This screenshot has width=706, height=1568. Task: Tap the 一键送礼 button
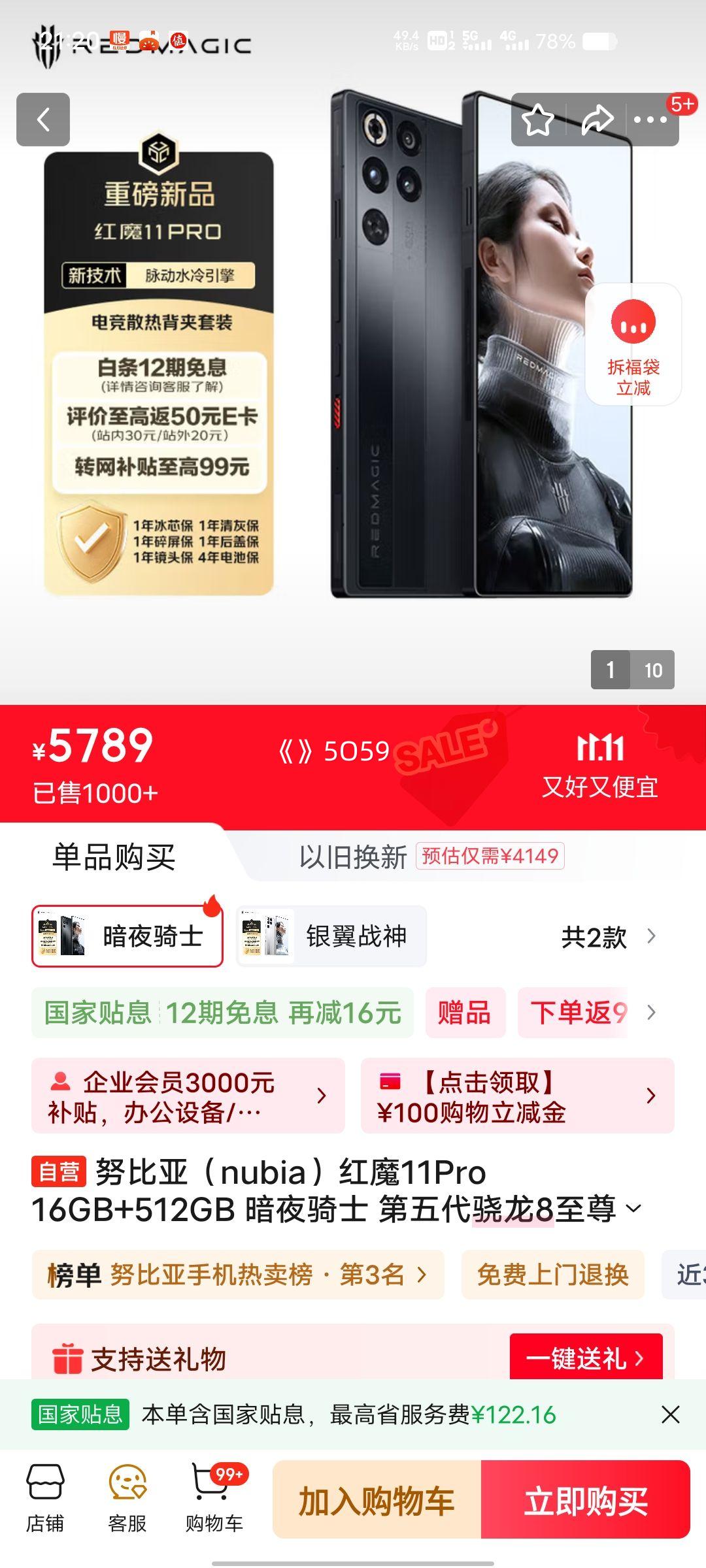click(x=585, y=1358)
